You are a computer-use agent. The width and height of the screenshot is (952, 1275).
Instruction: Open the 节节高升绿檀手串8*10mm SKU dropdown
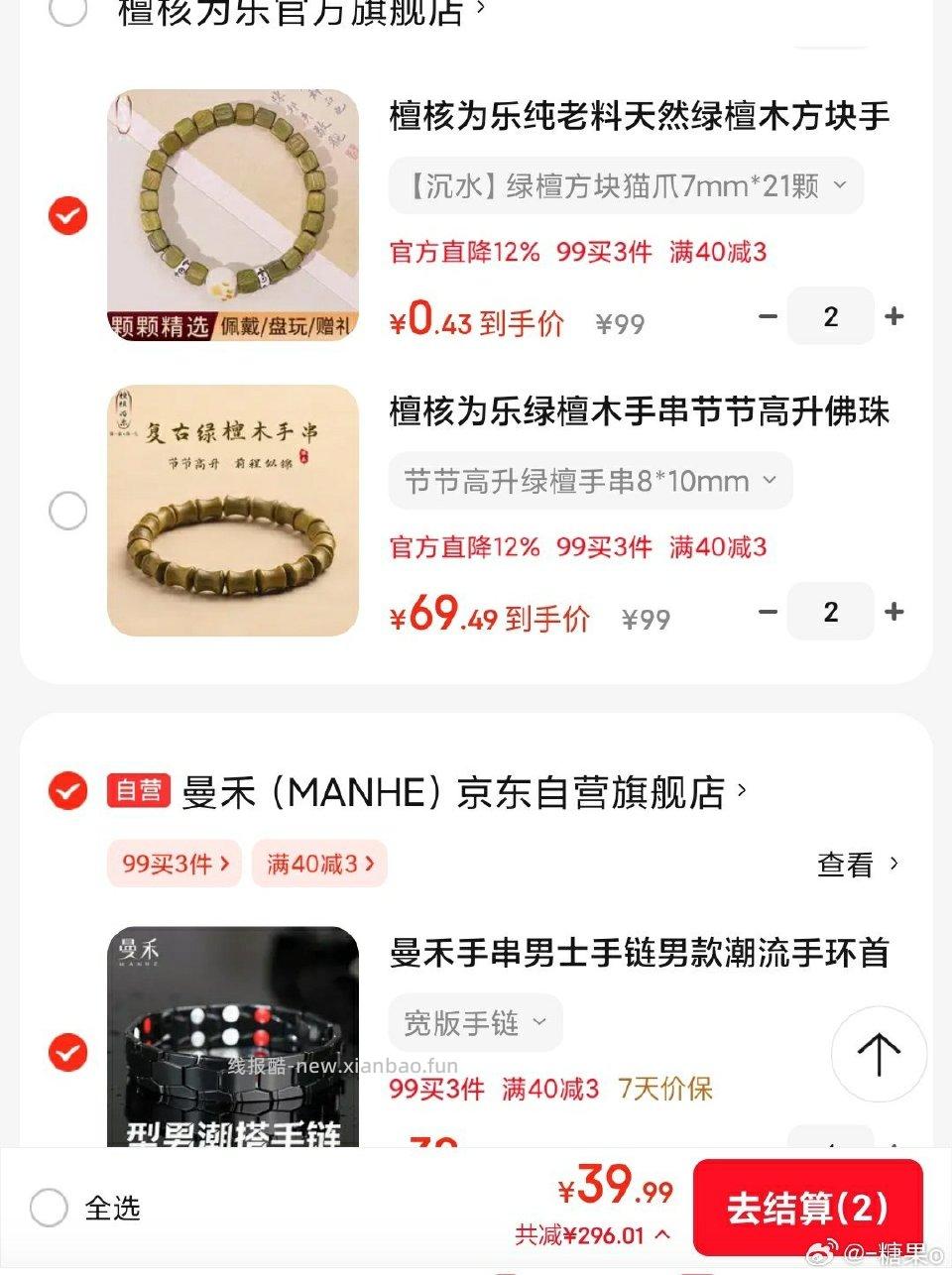point(590,481)
